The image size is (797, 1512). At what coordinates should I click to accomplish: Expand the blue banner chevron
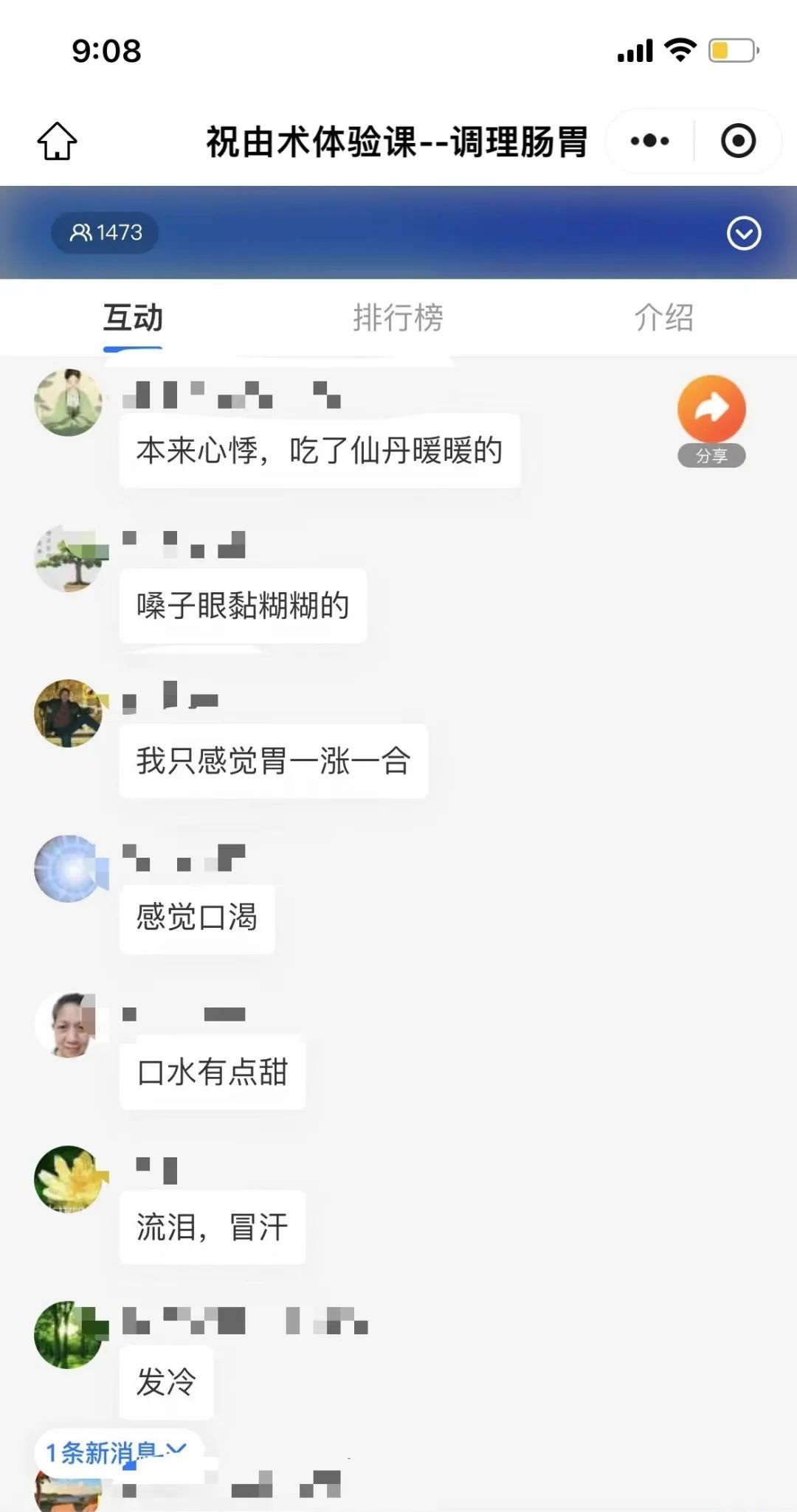coord(744,234)
